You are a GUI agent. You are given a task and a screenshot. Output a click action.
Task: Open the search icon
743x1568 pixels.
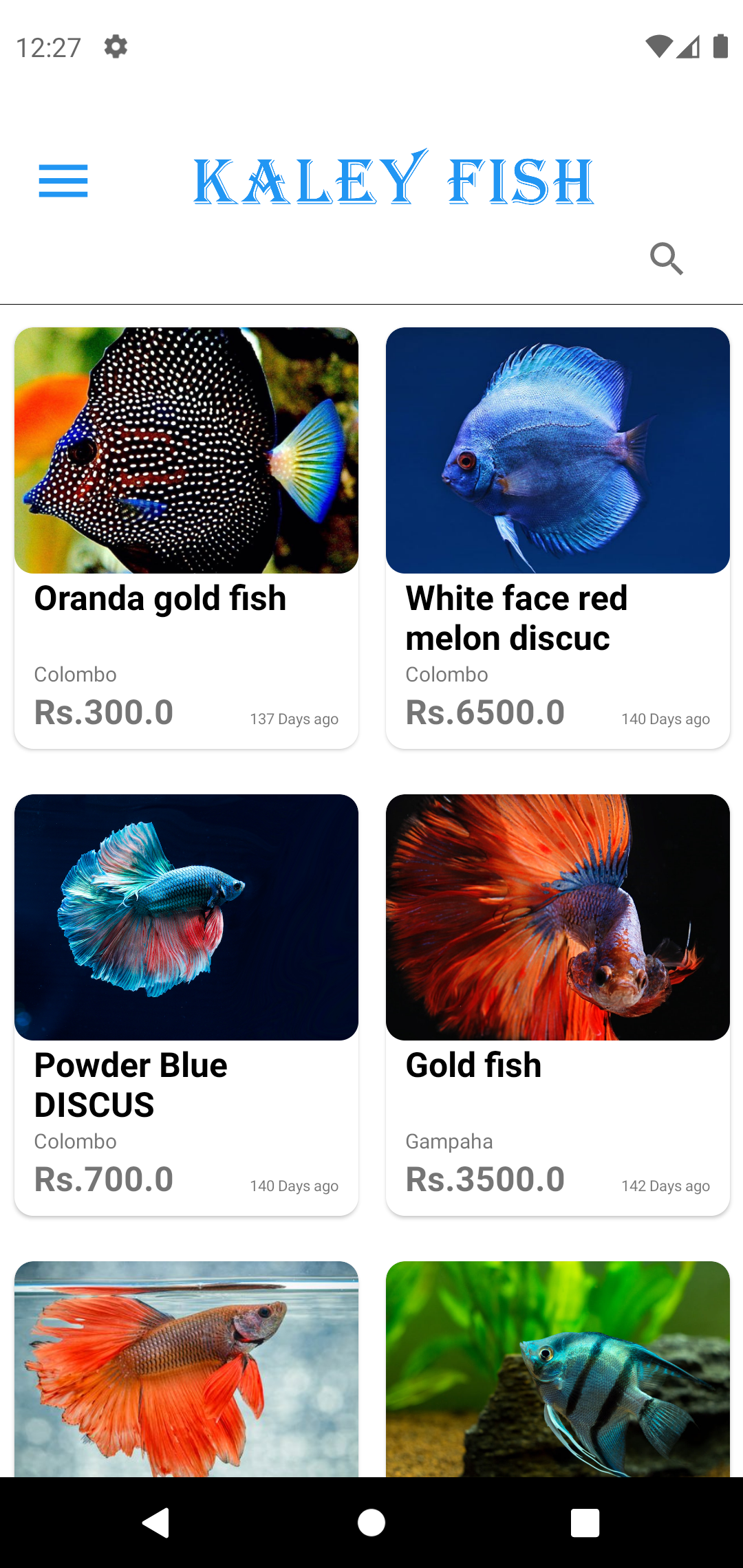click(x=666, y=259)
